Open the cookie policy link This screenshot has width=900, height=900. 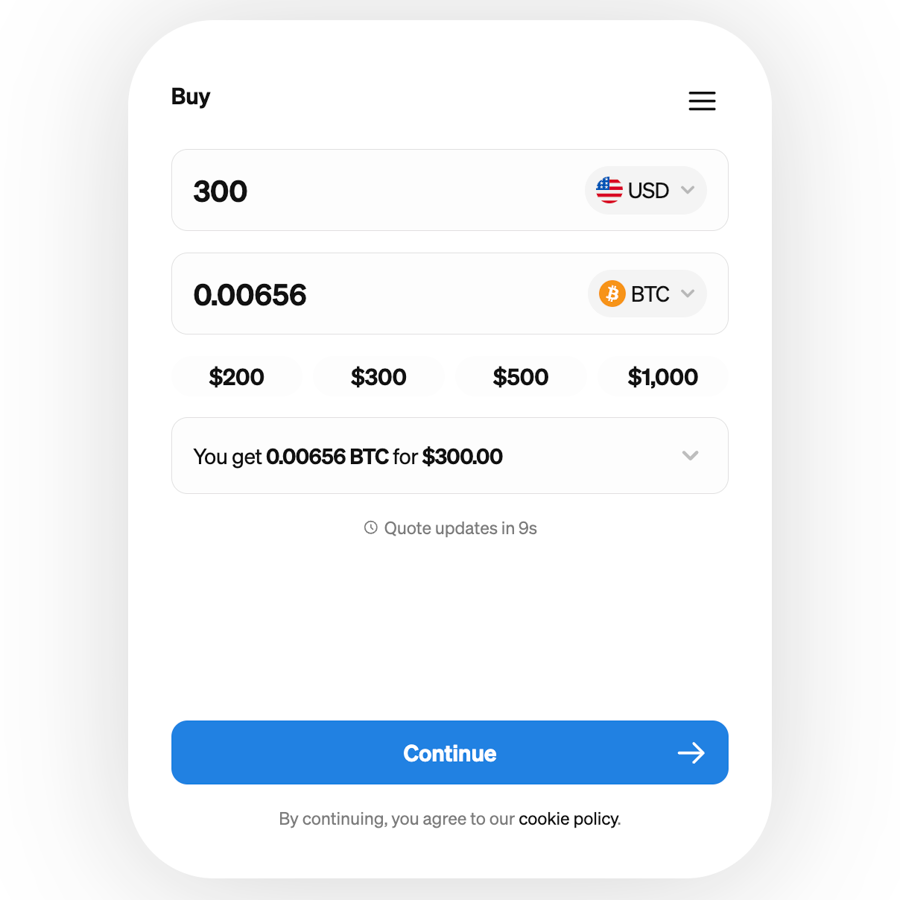coord(568,819)
